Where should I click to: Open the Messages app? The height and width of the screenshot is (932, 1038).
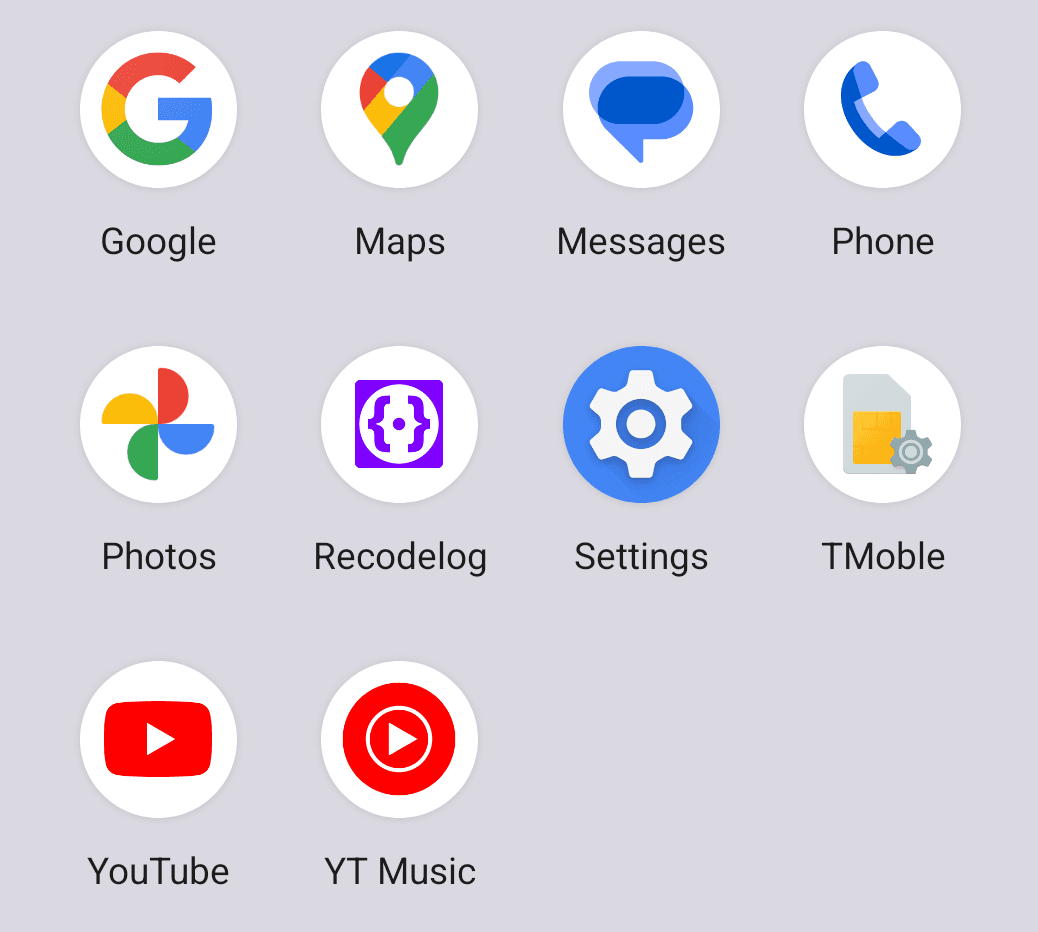click(641, 110)
